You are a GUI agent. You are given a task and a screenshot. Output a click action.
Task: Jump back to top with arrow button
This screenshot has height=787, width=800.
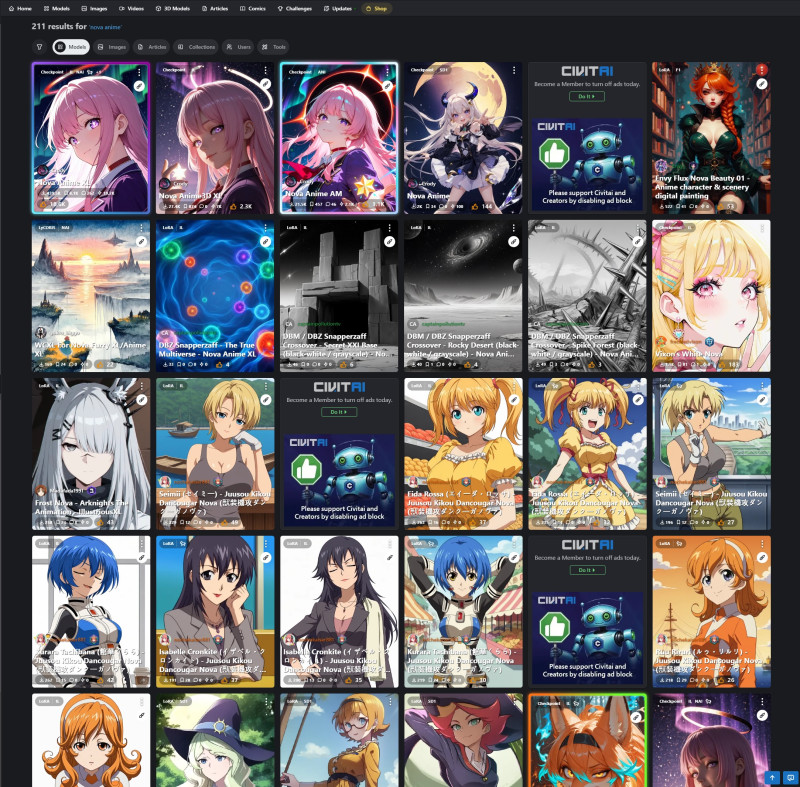pyautogui.click(x=772, y=777)
